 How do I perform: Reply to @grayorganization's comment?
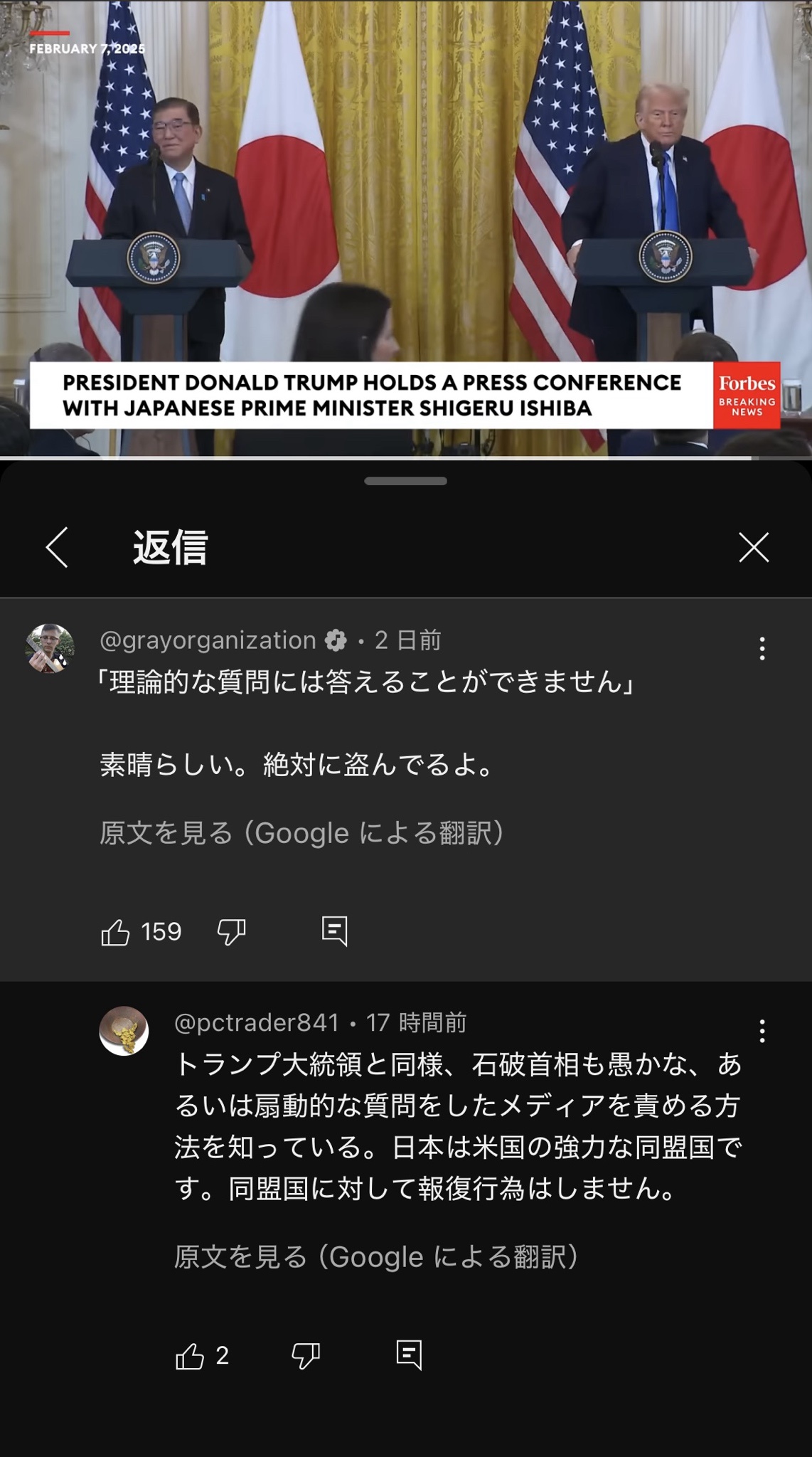(x=334, y=931)
